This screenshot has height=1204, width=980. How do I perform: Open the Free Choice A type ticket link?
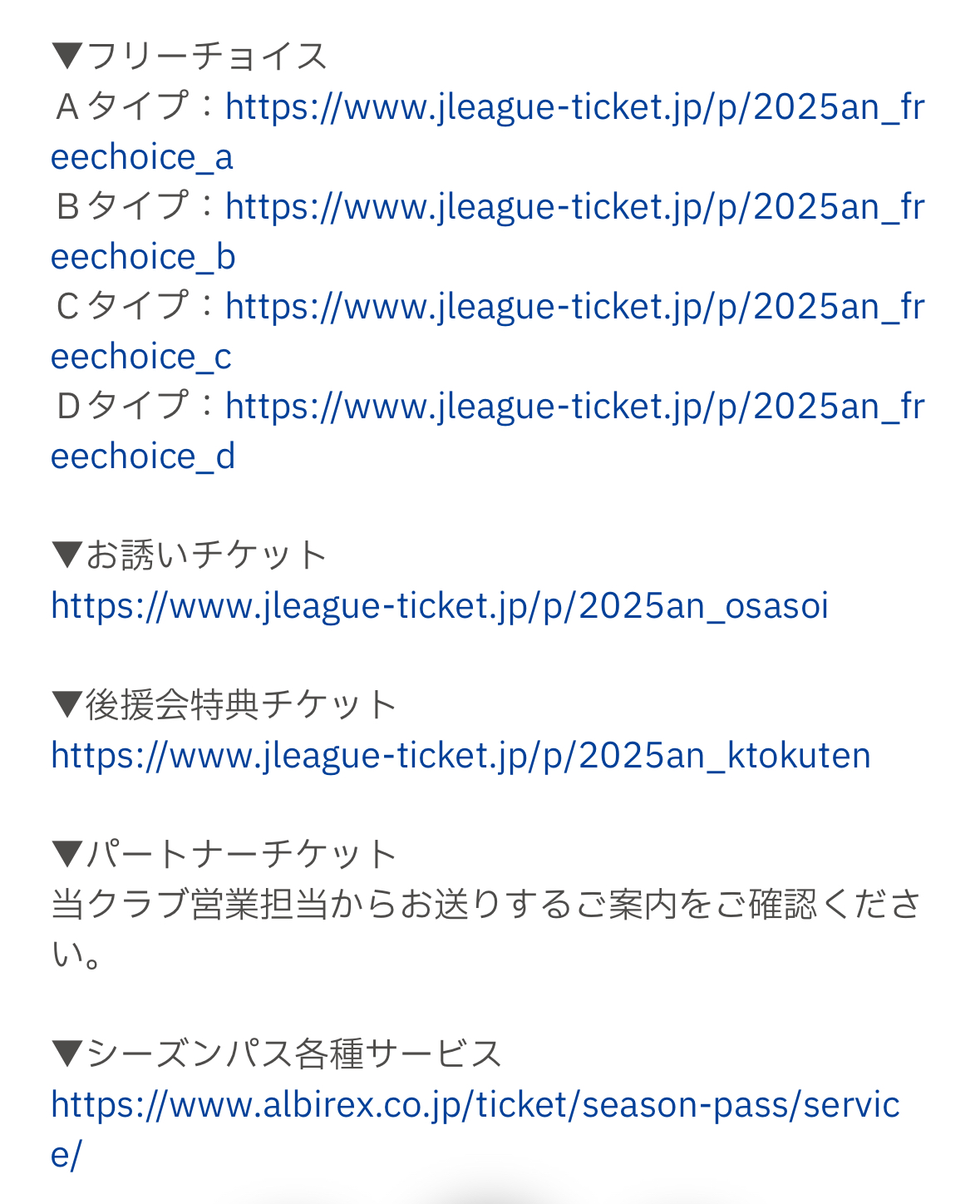tap(574, 108)
